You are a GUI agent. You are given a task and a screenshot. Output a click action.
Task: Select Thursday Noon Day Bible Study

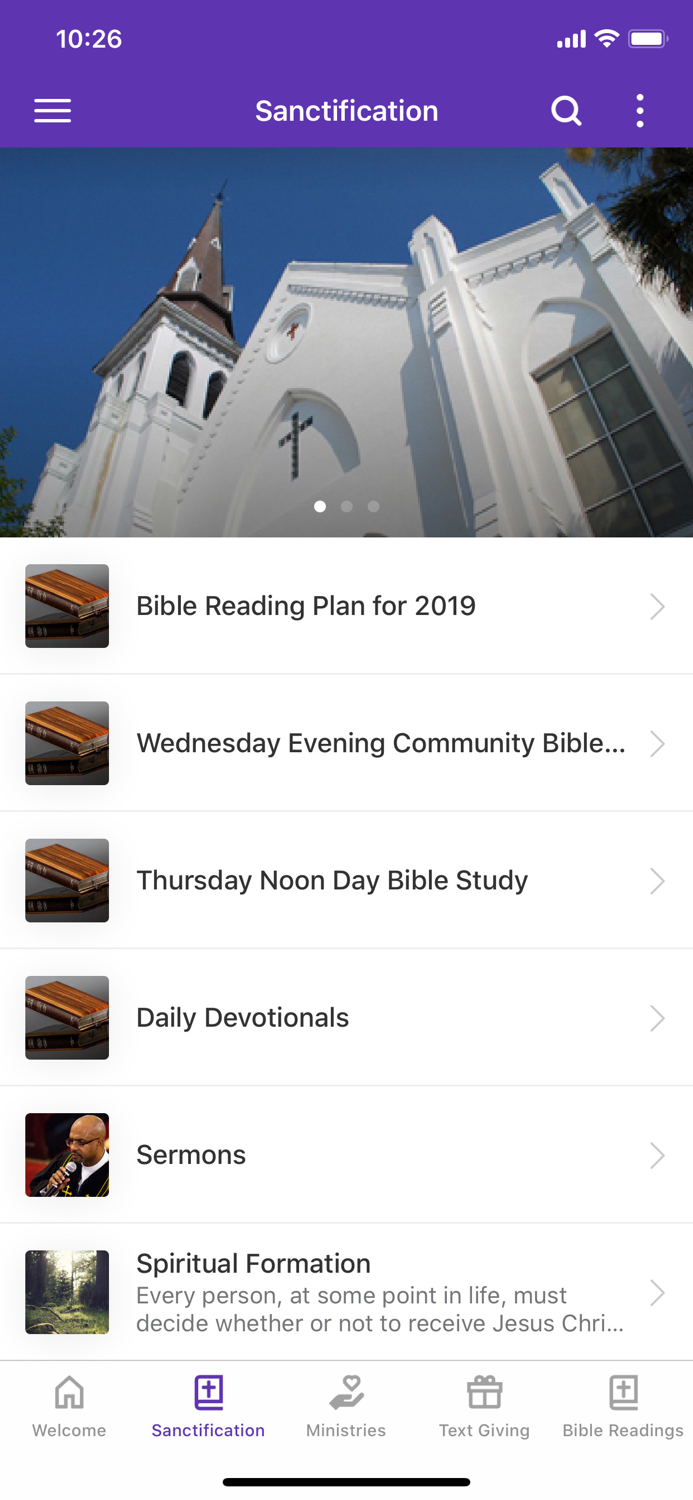tap(346, 880)
